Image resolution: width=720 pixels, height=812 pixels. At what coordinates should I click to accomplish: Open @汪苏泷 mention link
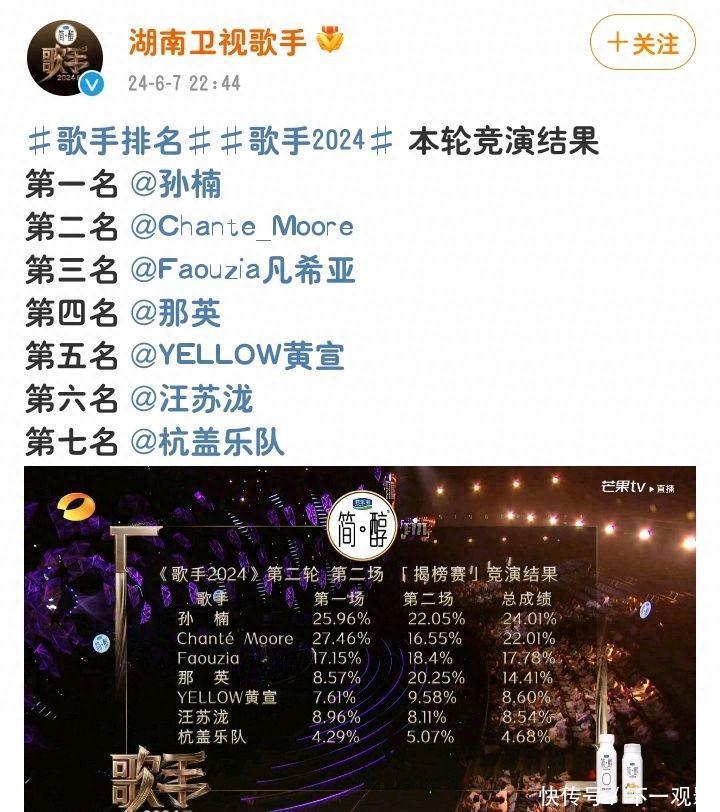tap(192, 399)
